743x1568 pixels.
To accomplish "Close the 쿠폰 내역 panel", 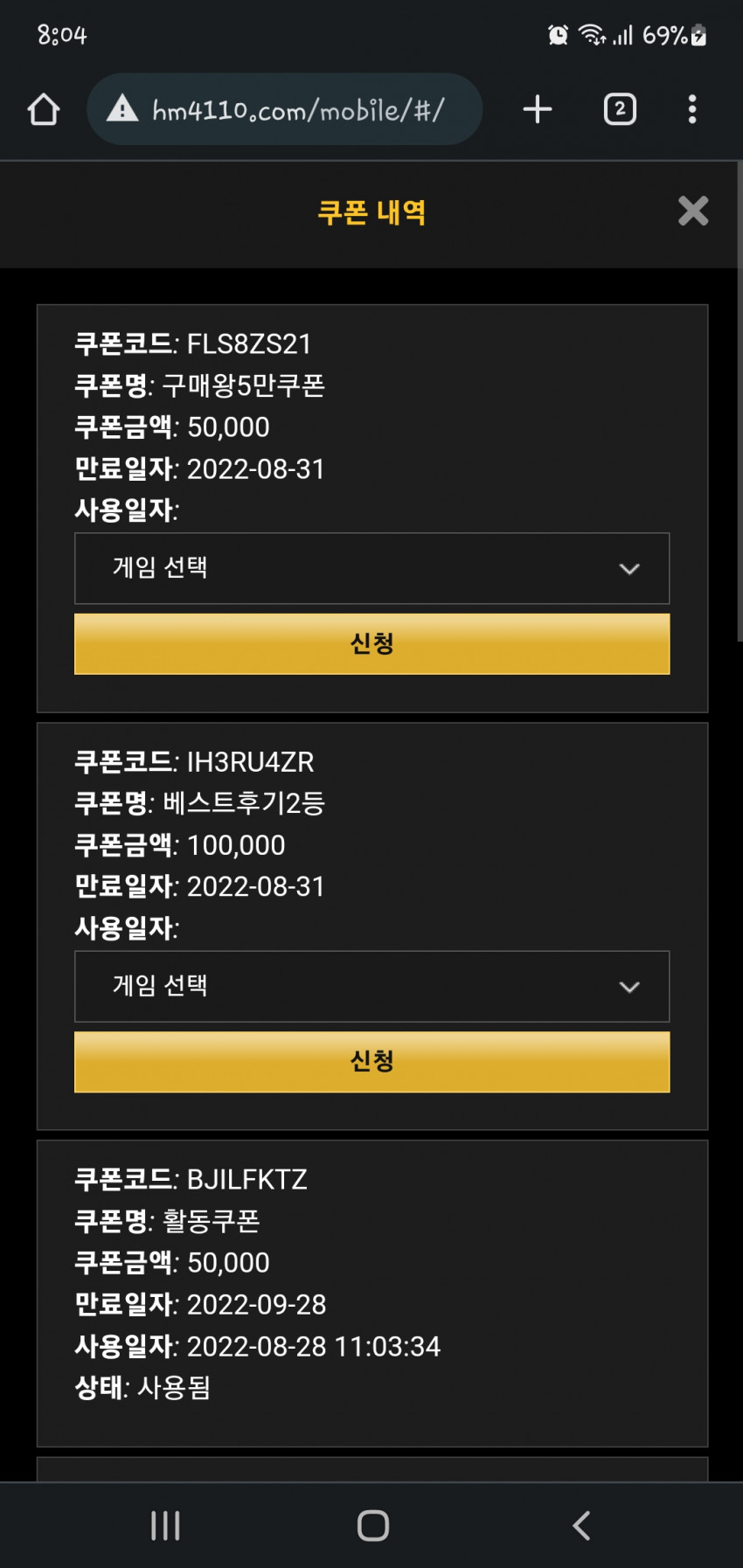I will pyautogui.click(x=693, y=211).
